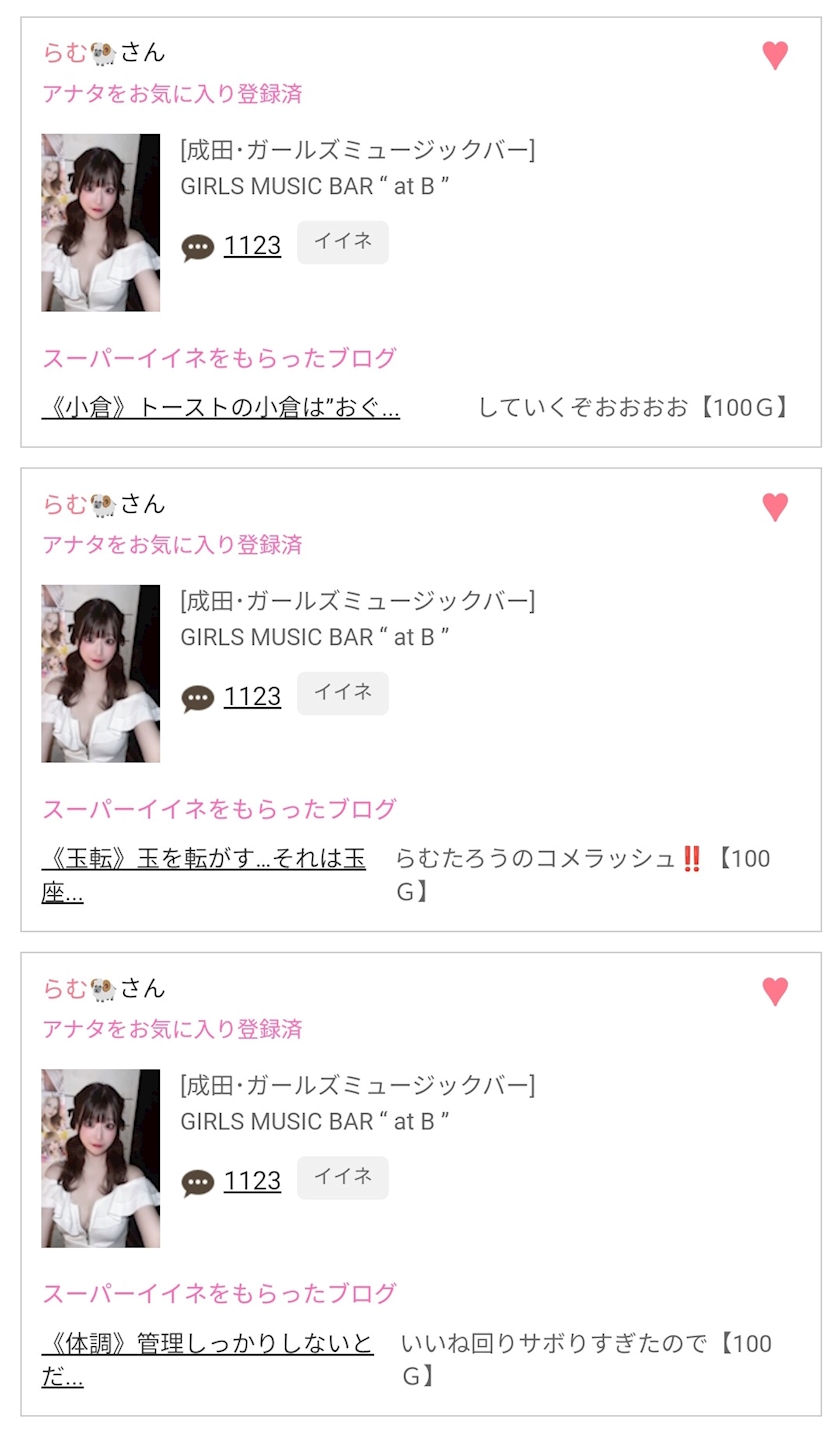
Task: Open the profile photo in the 《玉転》 card
Action: pyautogui.click(x=101, y=673)
